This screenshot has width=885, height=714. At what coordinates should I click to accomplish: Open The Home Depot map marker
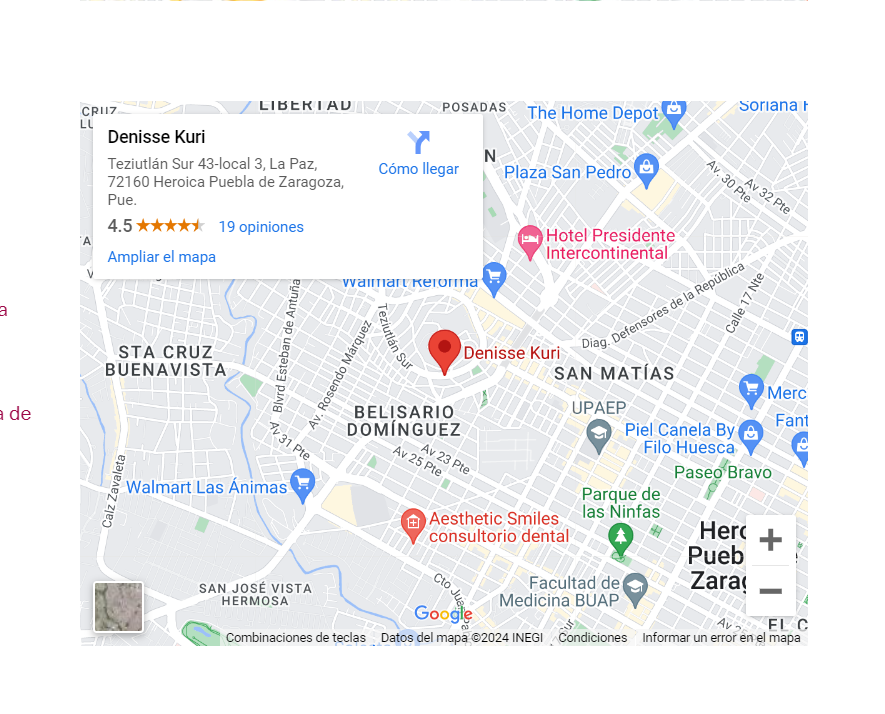674,113
